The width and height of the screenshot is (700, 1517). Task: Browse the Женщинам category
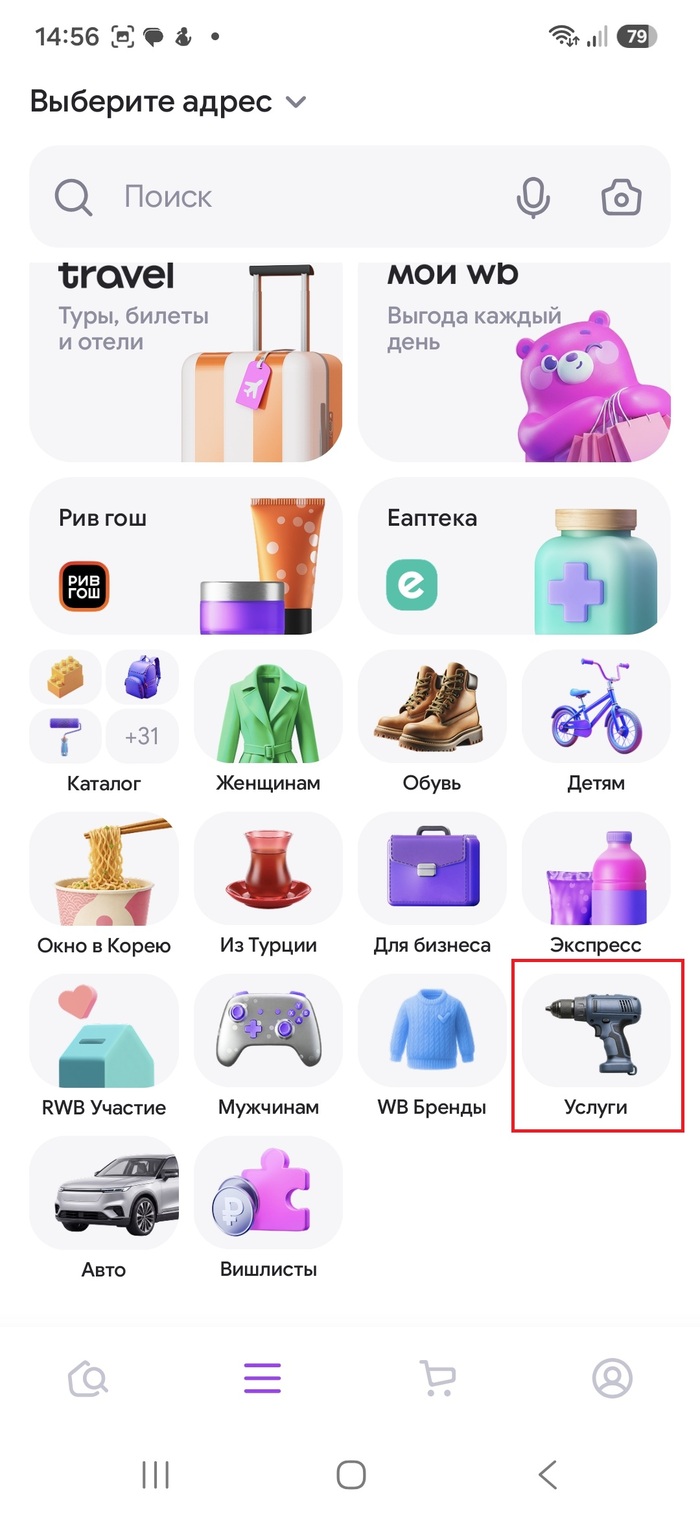pos(268,722)
